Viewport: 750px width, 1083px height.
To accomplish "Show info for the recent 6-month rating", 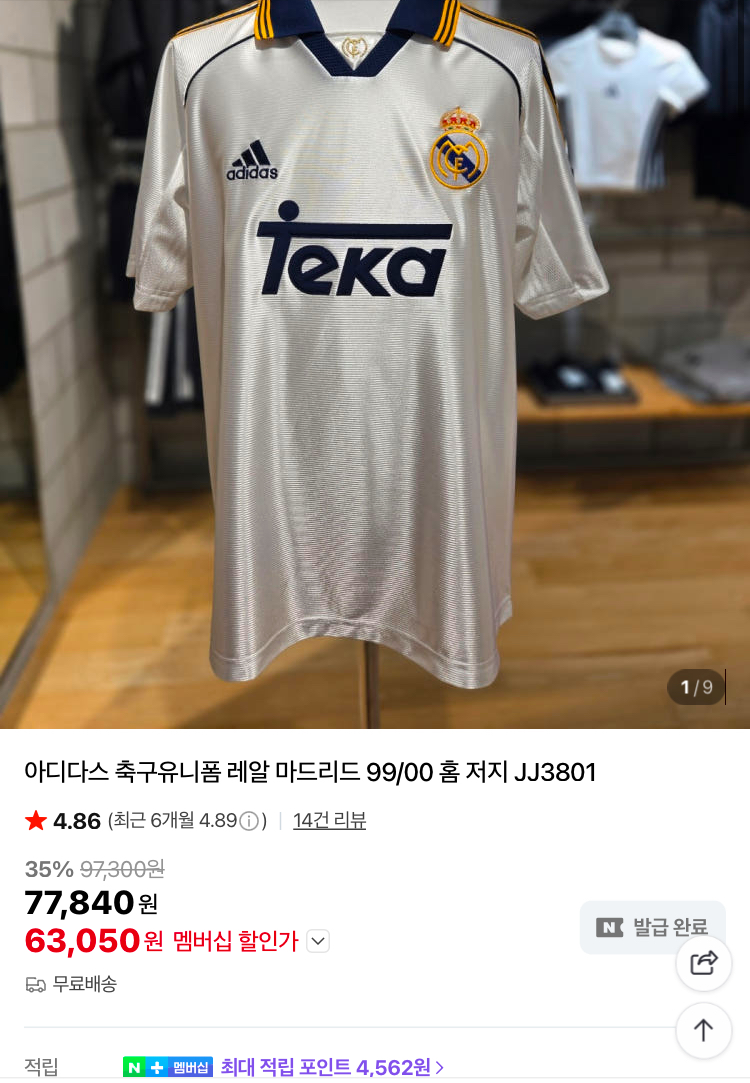I will point(250,821).
